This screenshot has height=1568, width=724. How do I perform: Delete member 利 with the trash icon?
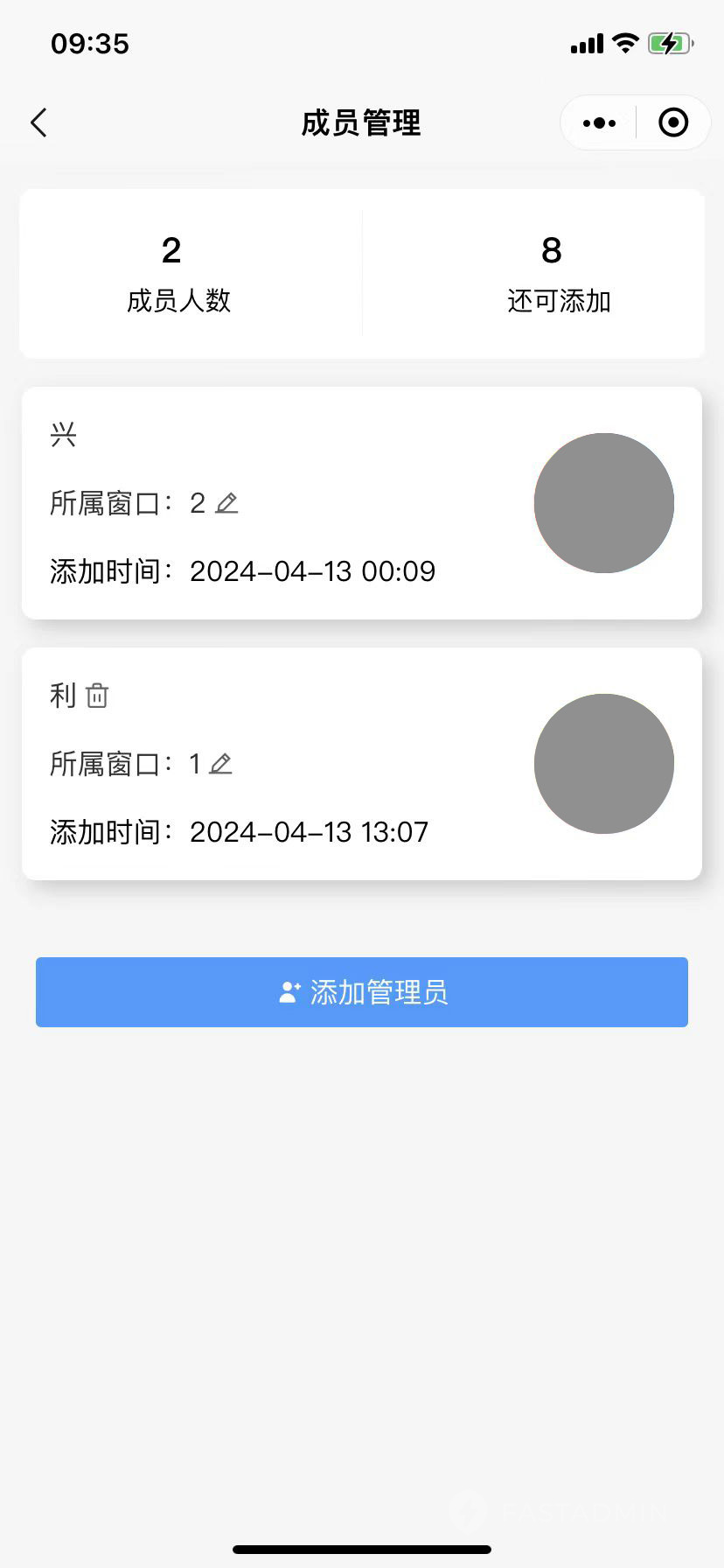[x=97, y=696]
